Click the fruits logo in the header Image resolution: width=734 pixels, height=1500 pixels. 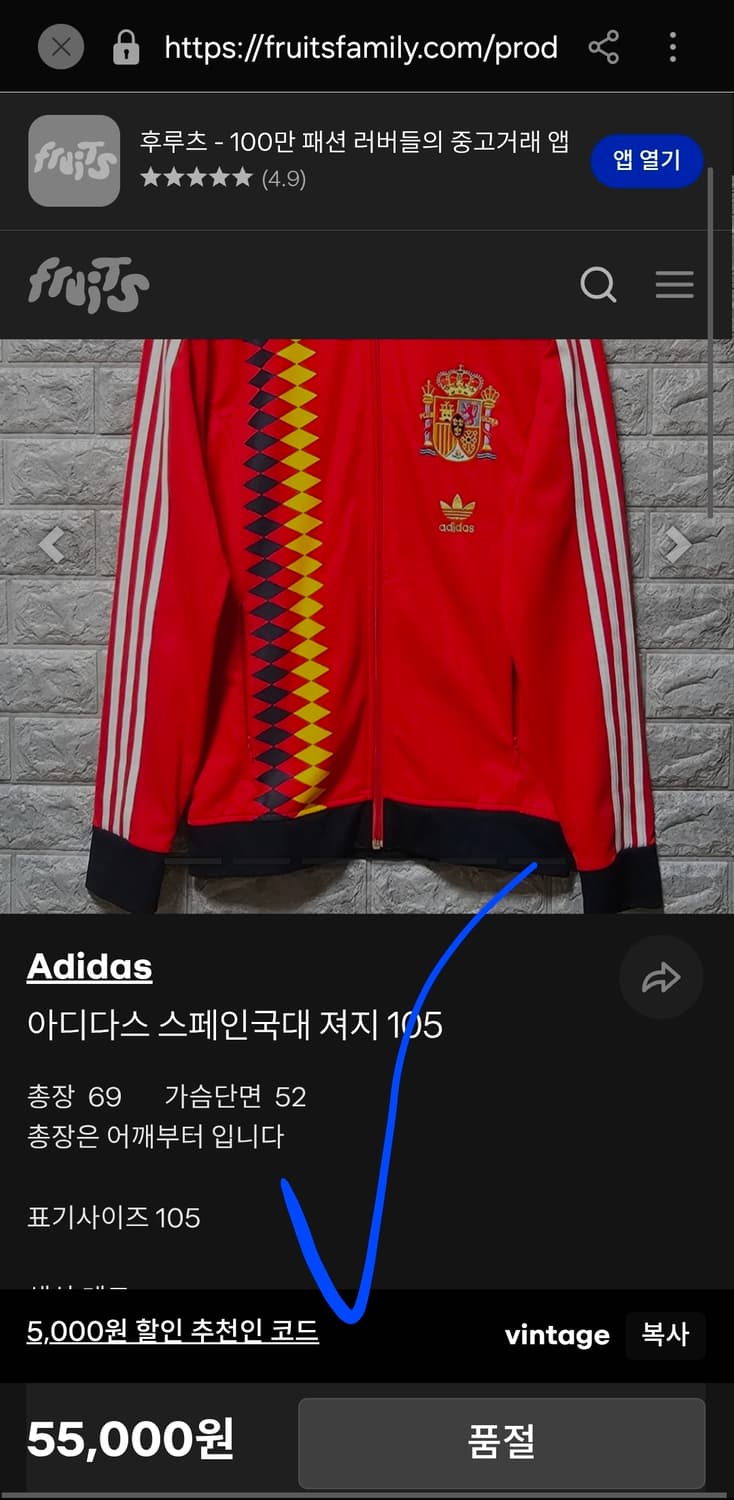pos(87,285)
